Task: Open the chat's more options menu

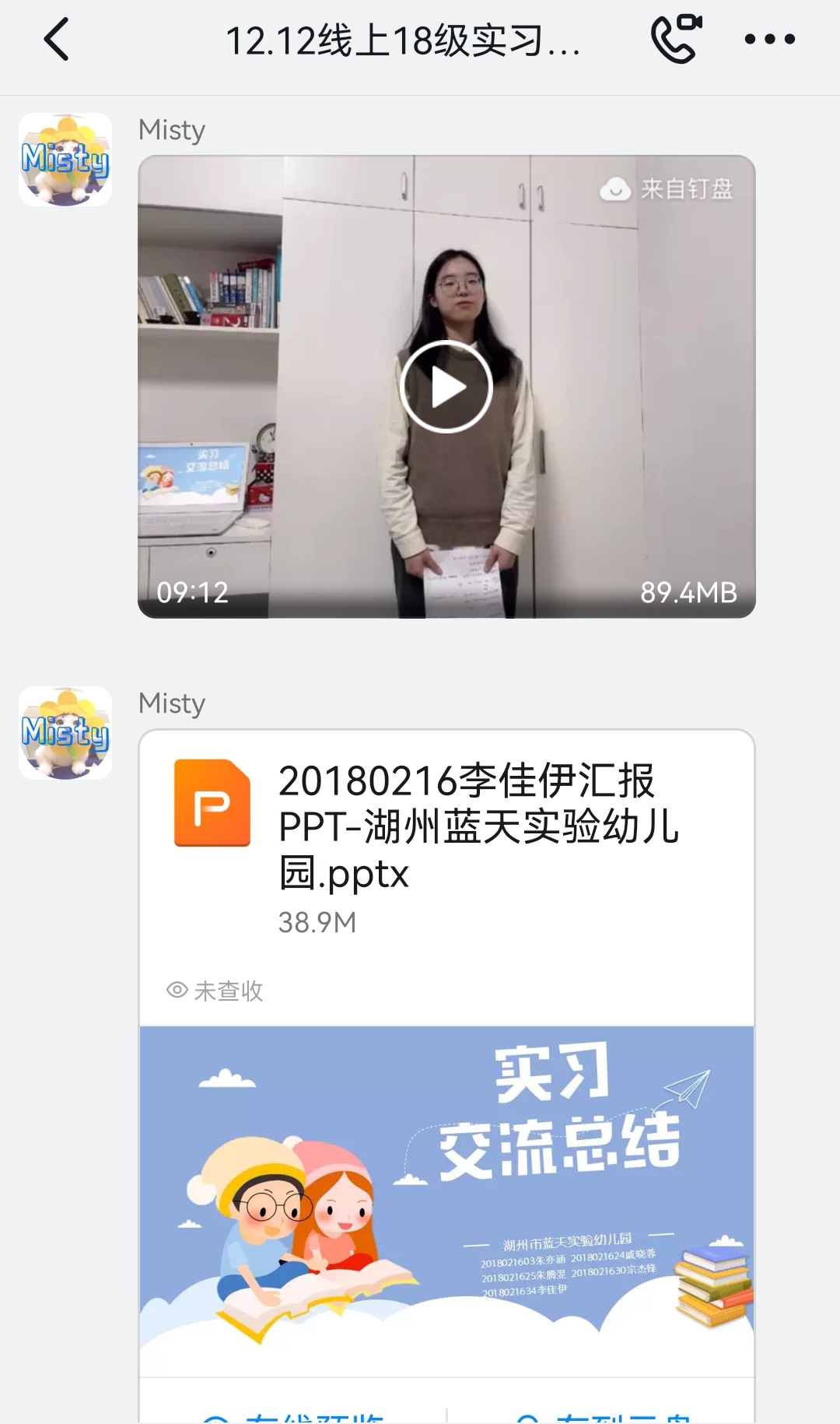Action: (x=769, y=39)
